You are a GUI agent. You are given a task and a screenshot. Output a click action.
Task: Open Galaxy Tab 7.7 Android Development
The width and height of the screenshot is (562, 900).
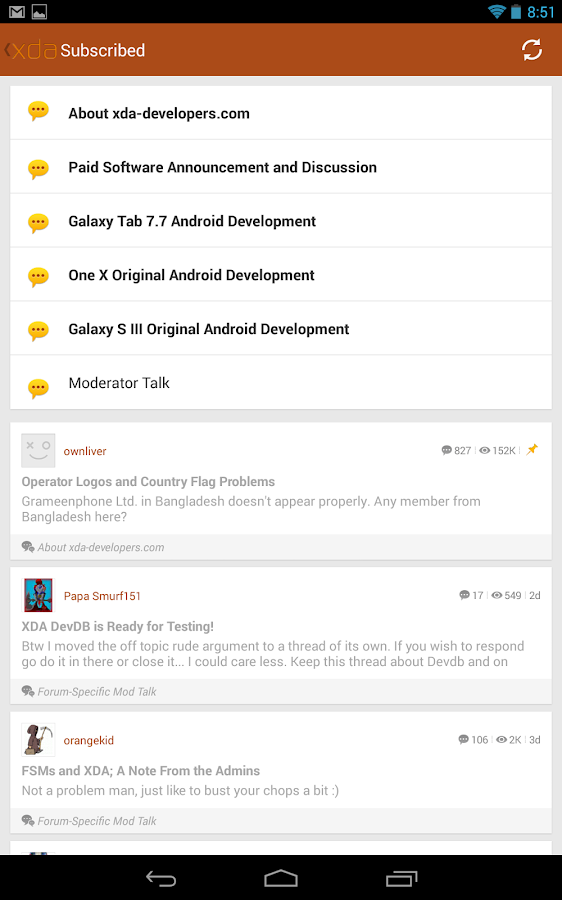coord(281,221)
